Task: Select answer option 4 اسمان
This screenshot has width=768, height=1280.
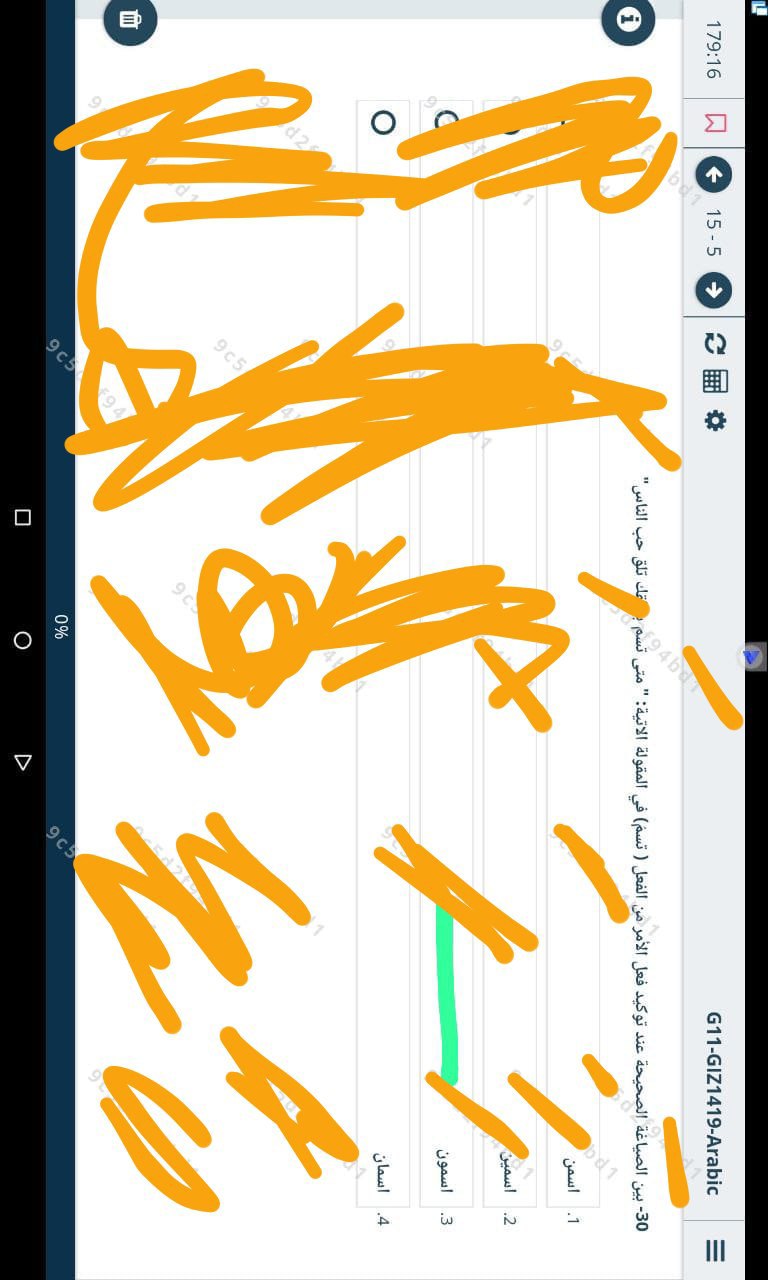Action: [x=383, y=122]
